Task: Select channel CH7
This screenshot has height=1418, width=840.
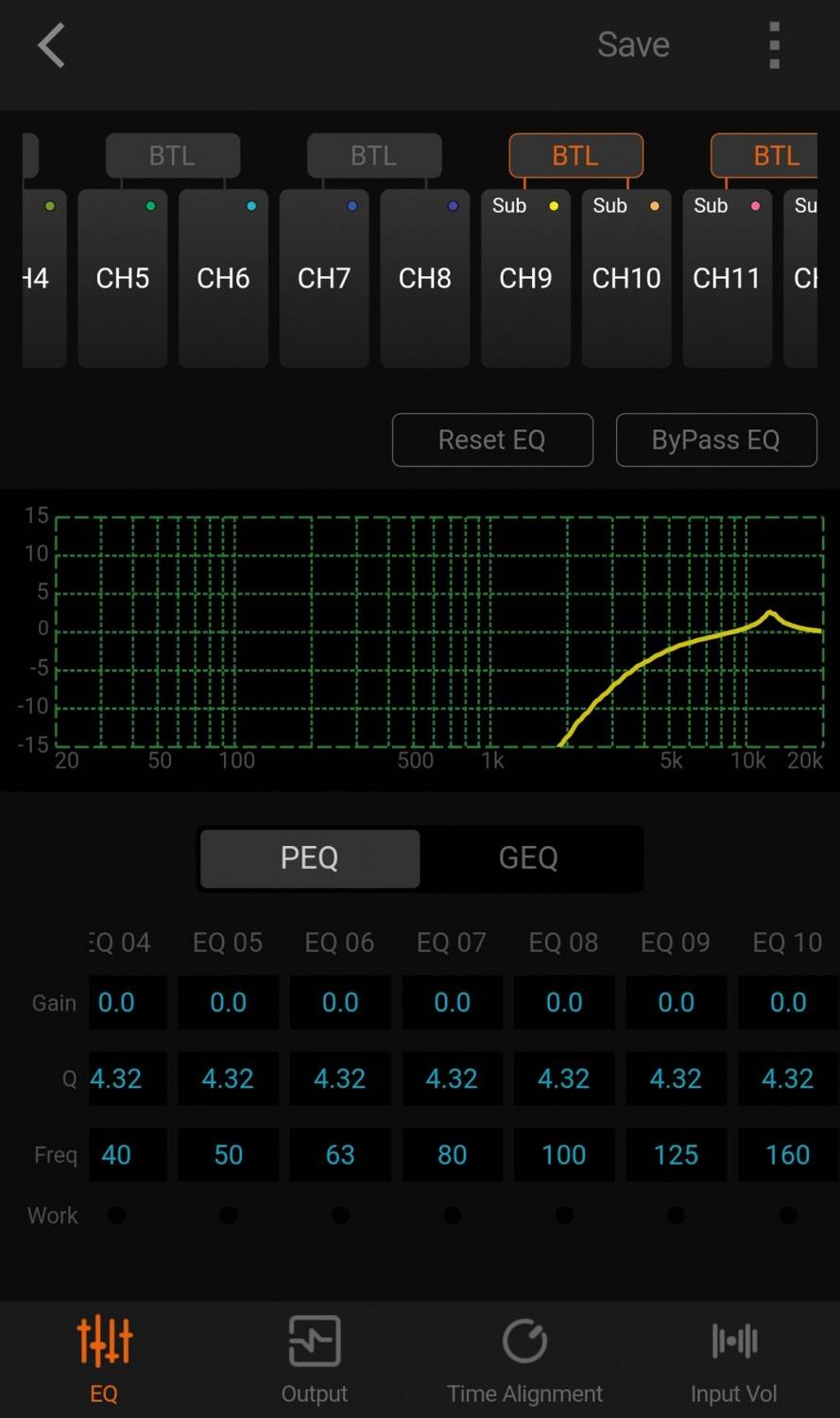Action: [324, 278]
